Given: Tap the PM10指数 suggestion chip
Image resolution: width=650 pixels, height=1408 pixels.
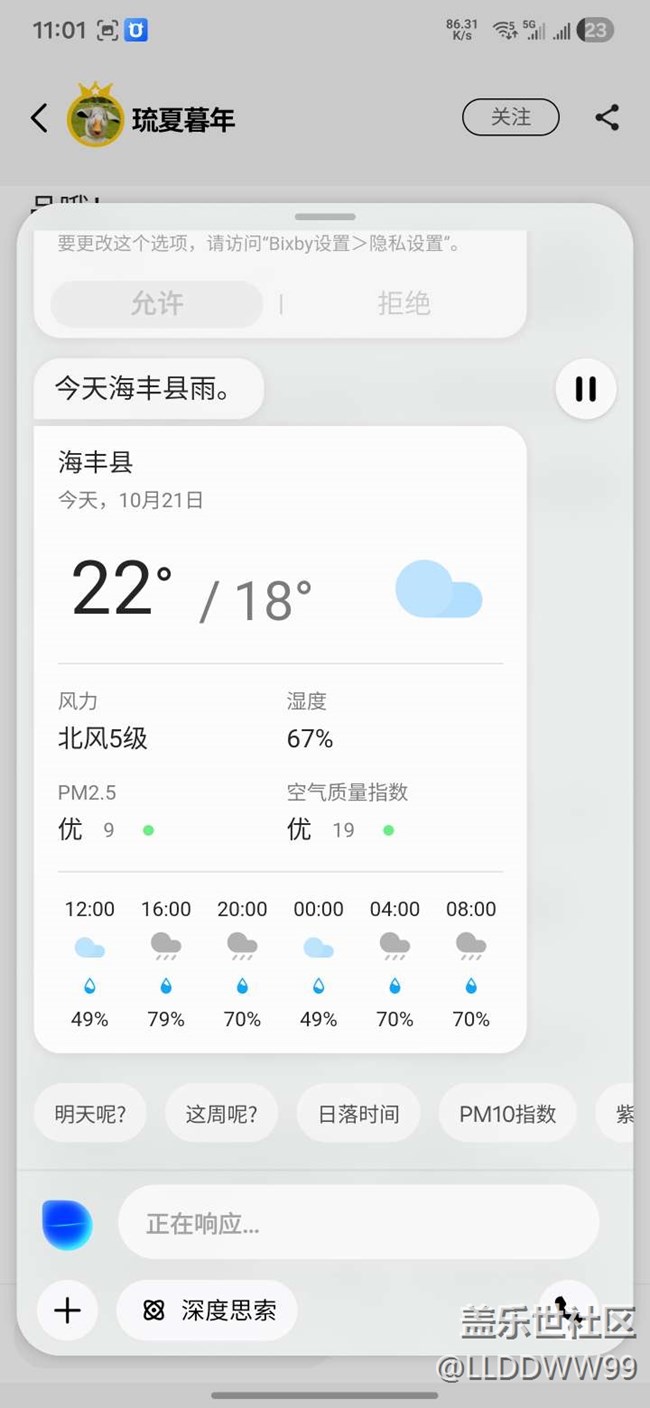Looking at the screenshot, I should pyautogui.click(x=507, y=1114).
